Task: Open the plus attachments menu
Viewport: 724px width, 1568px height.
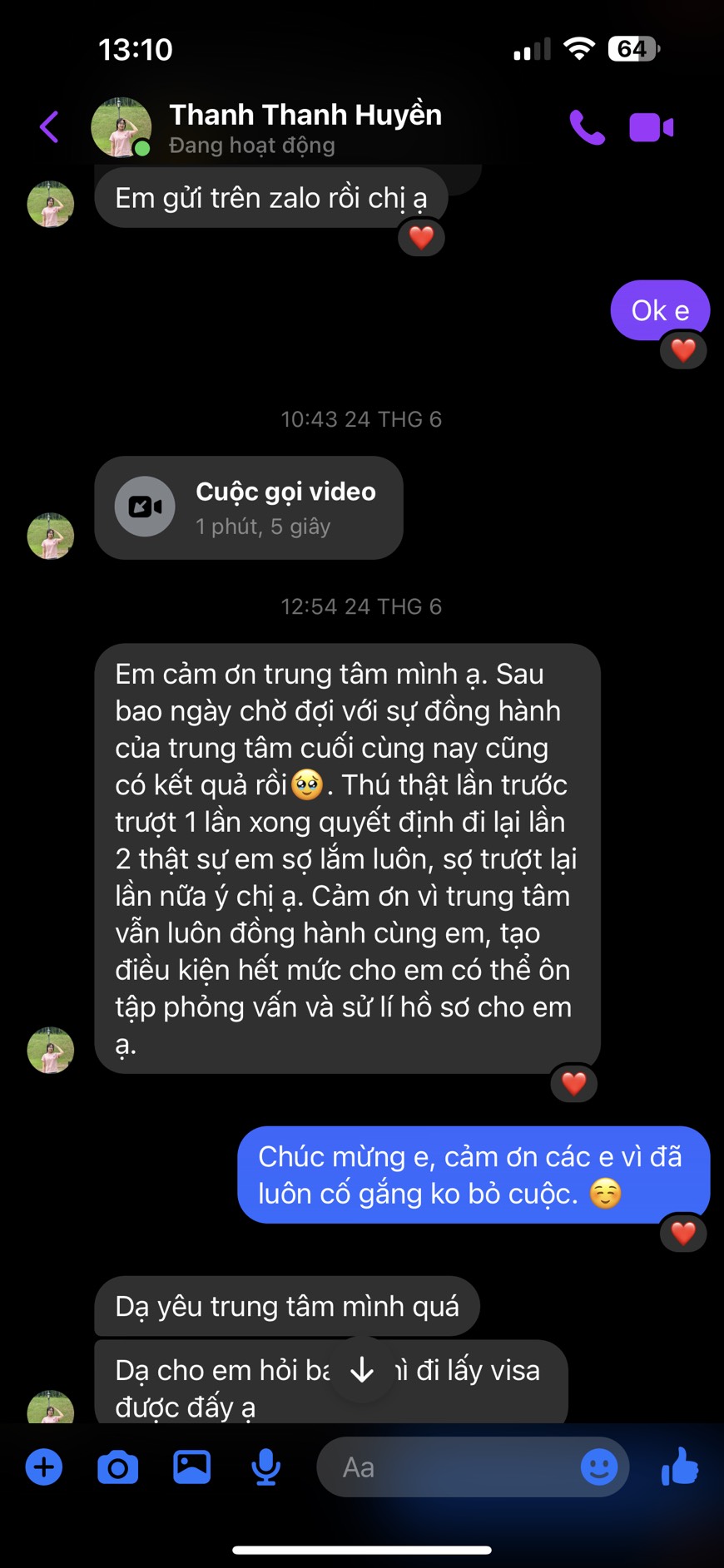Action: (44, 1467)
